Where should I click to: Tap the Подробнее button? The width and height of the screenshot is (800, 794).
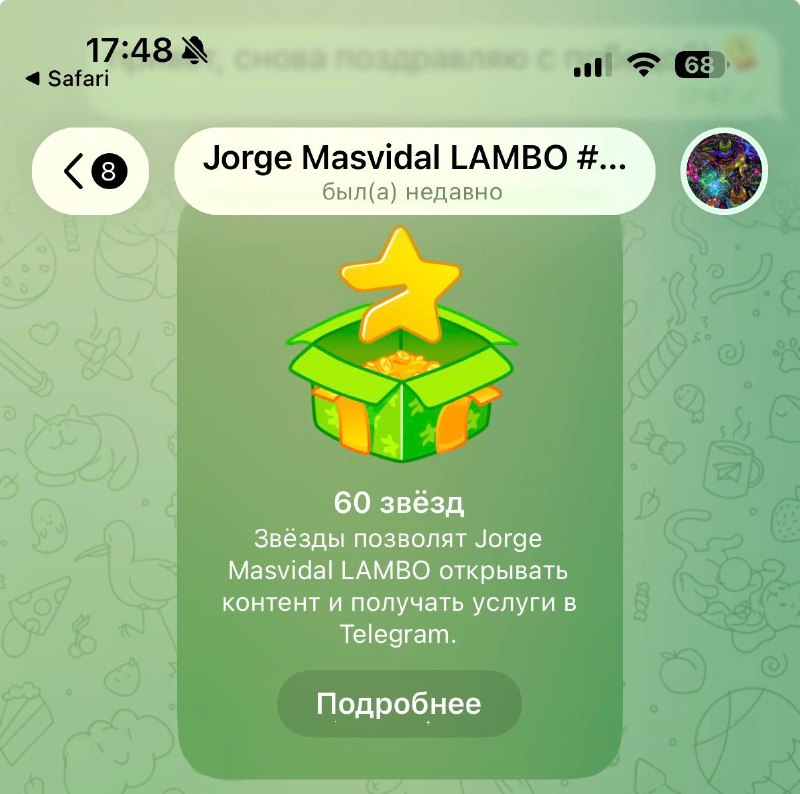pos(399,704)
